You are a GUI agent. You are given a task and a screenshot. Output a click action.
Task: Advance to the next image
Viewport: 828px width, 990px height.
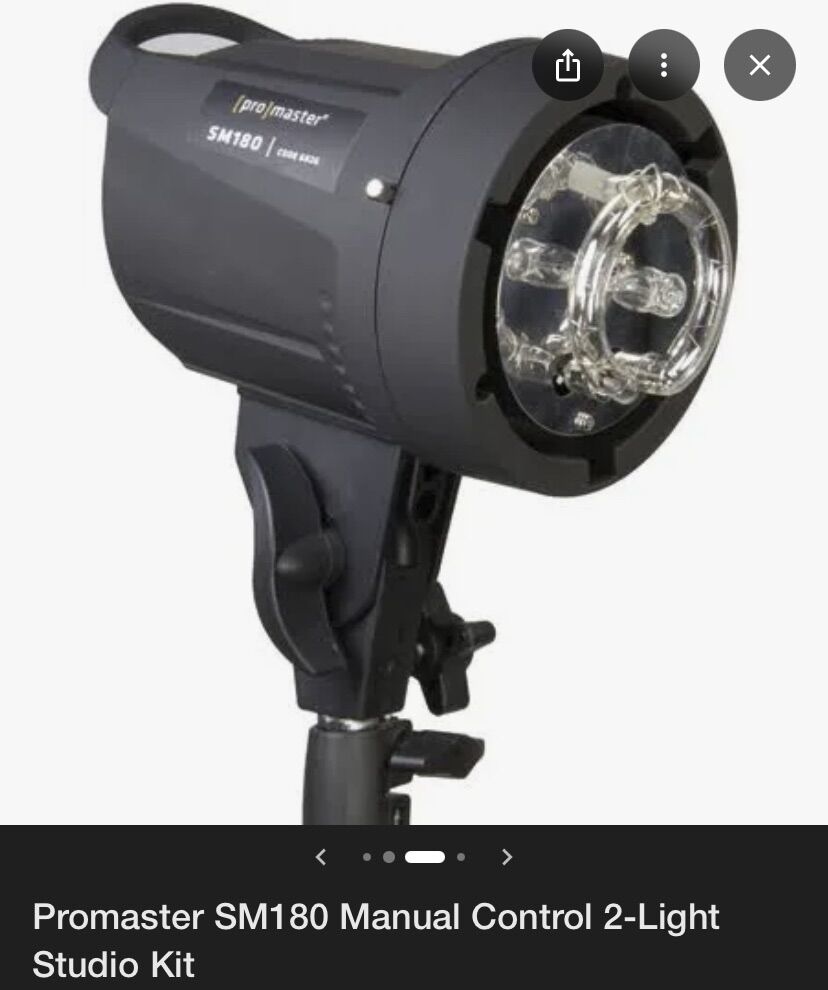click(x=506, y=857)
